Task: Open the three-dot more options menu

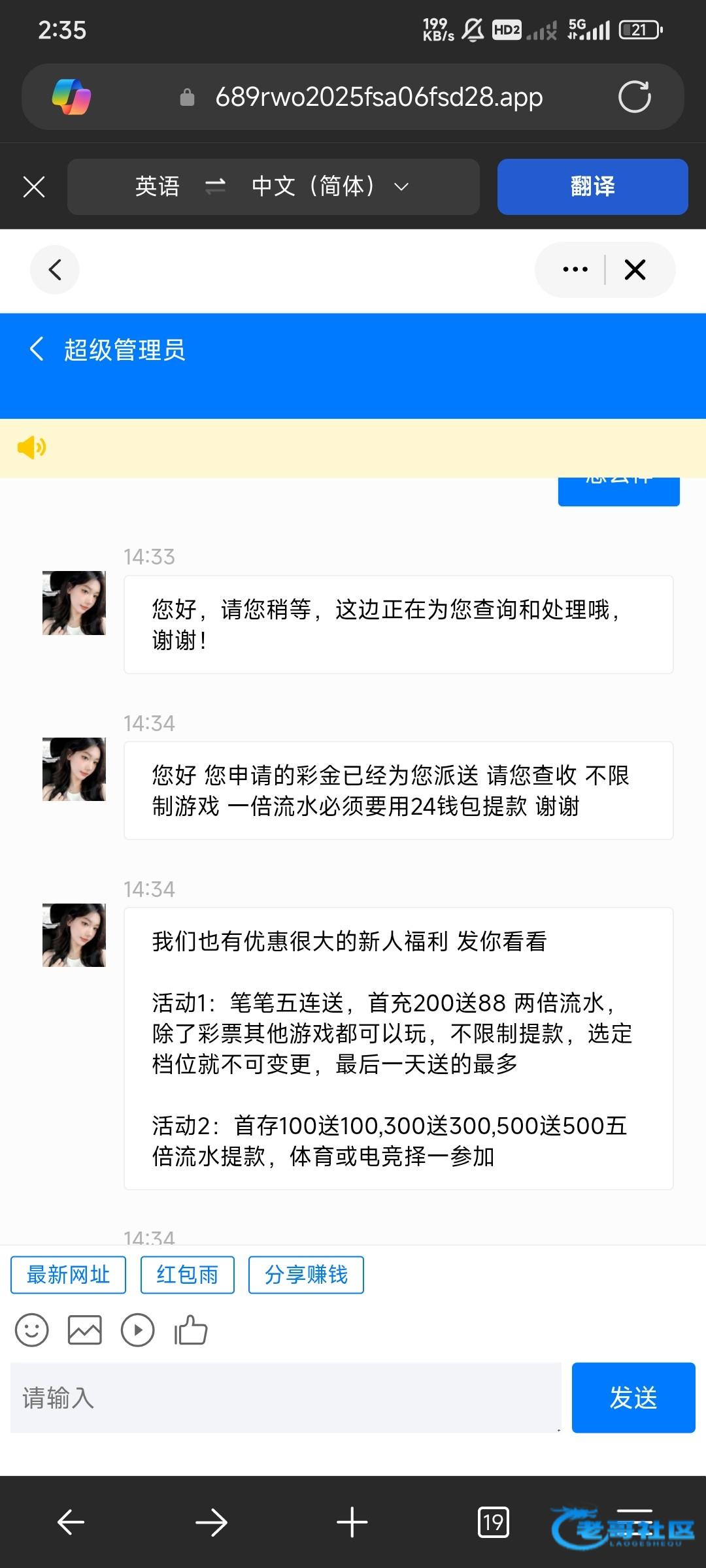Action: (x=575, y=270)
